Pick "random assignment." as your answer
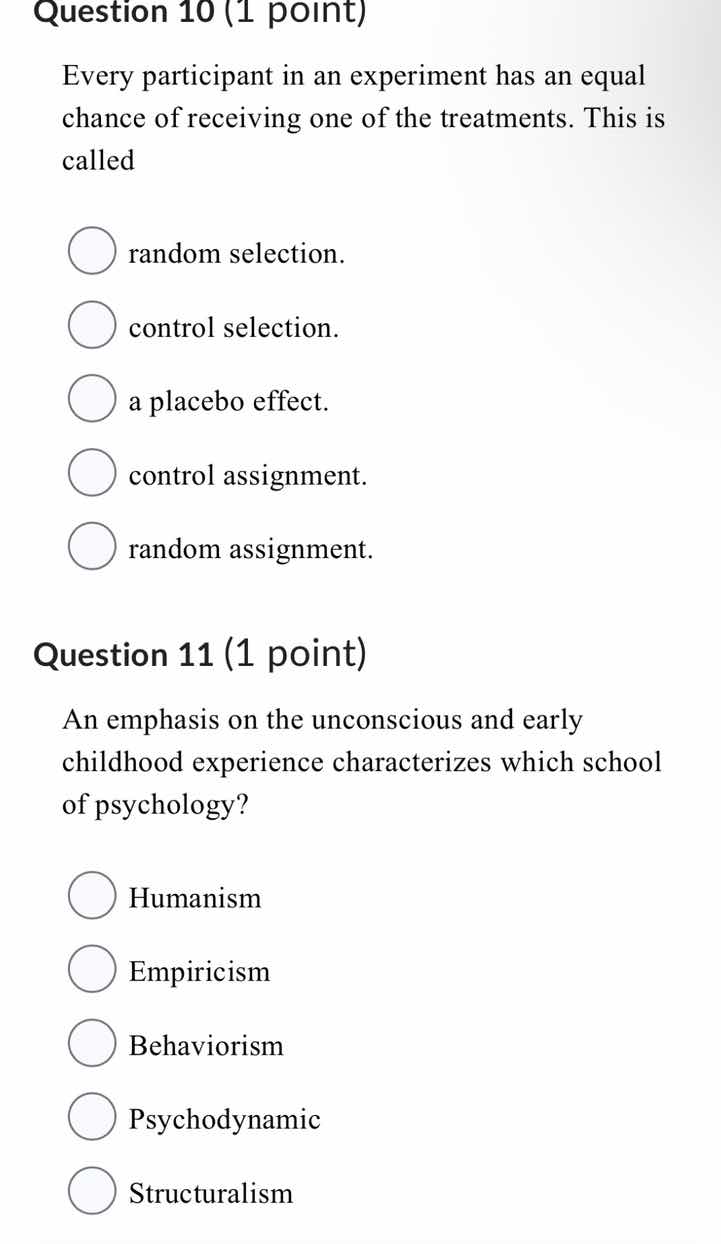Image resolution: width=721 pixels, height=1244 pixels. (91, 547)
